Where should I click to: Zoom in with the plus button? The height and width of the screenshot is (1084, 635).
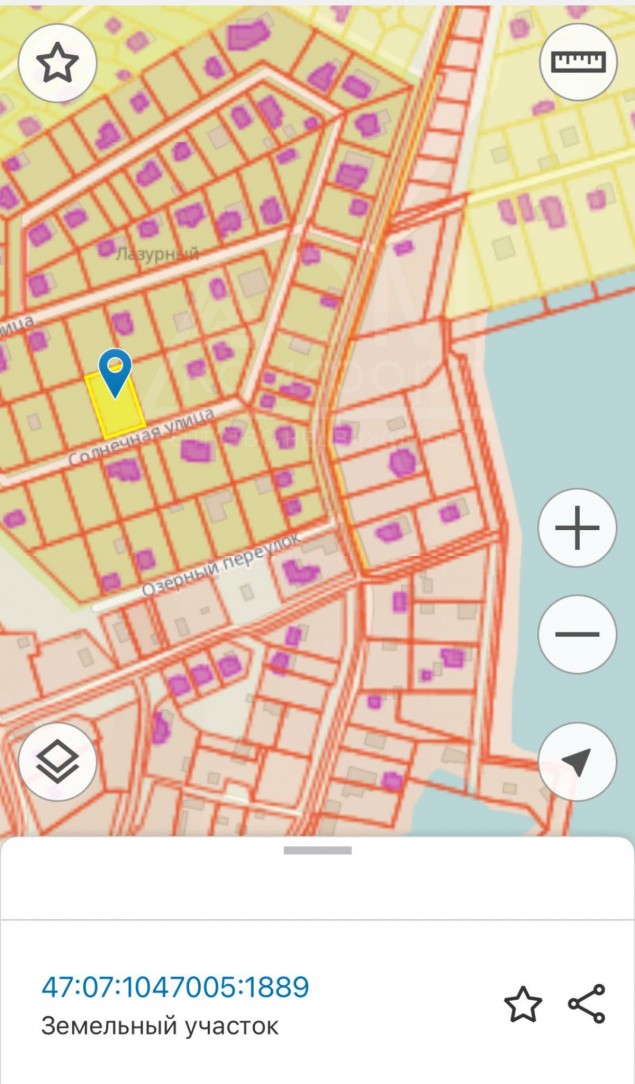[577, 529]
